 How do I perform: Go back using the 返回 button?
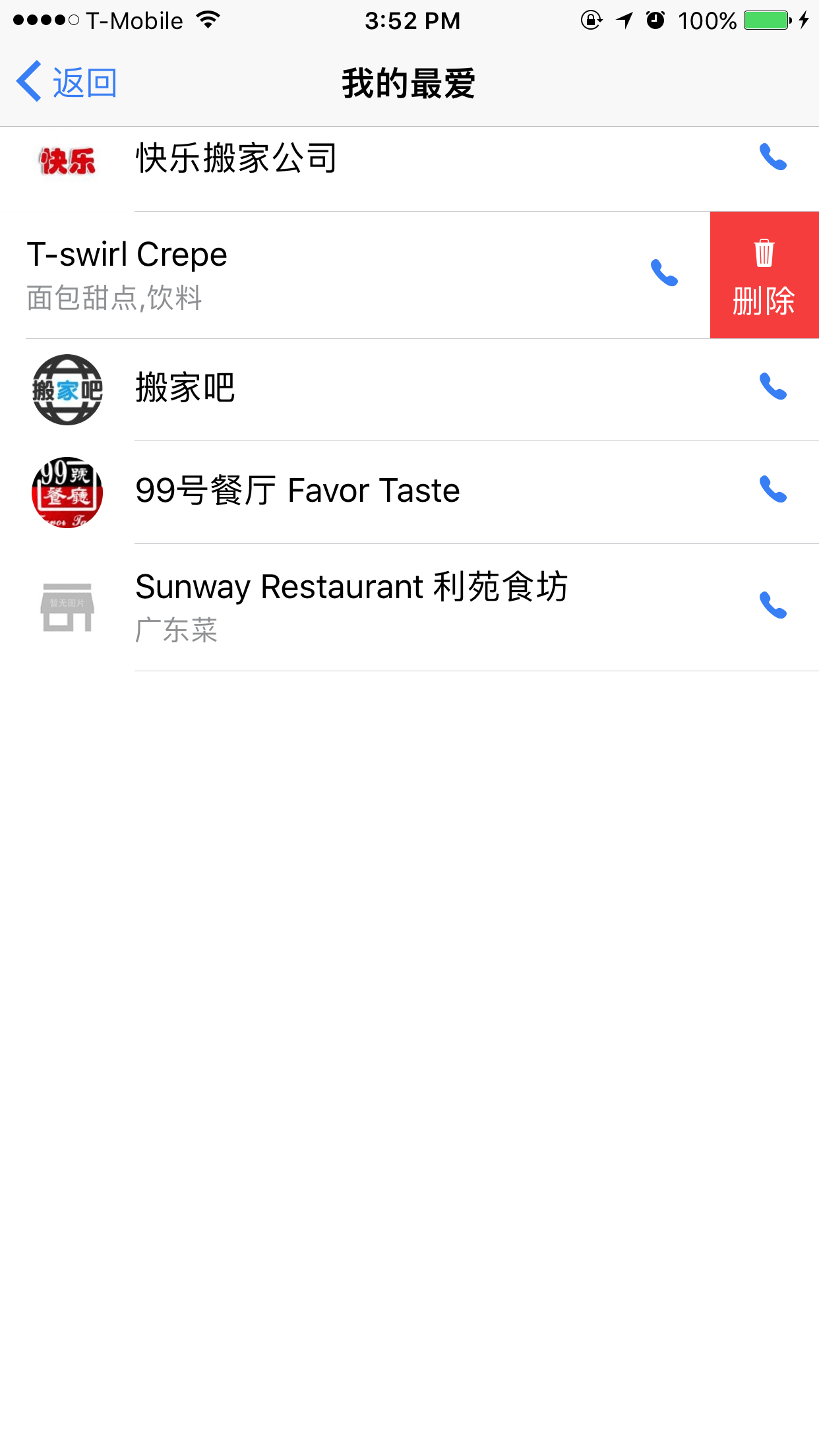(x=67, y=83)
